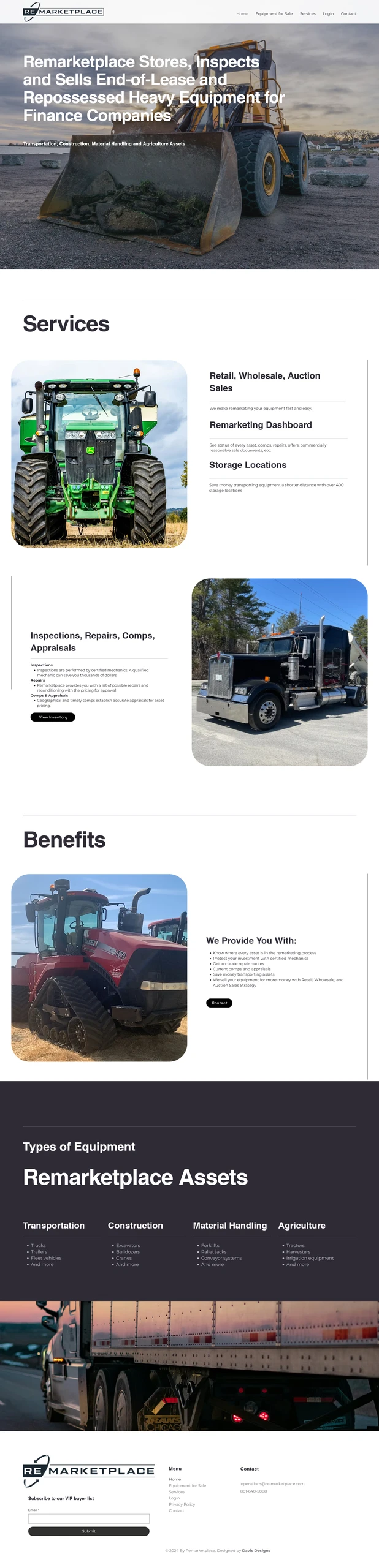Tap the Contact button under We Provide You With
The height and width of the screenshot is (1568, 379).
click(x=219, y=1003)
